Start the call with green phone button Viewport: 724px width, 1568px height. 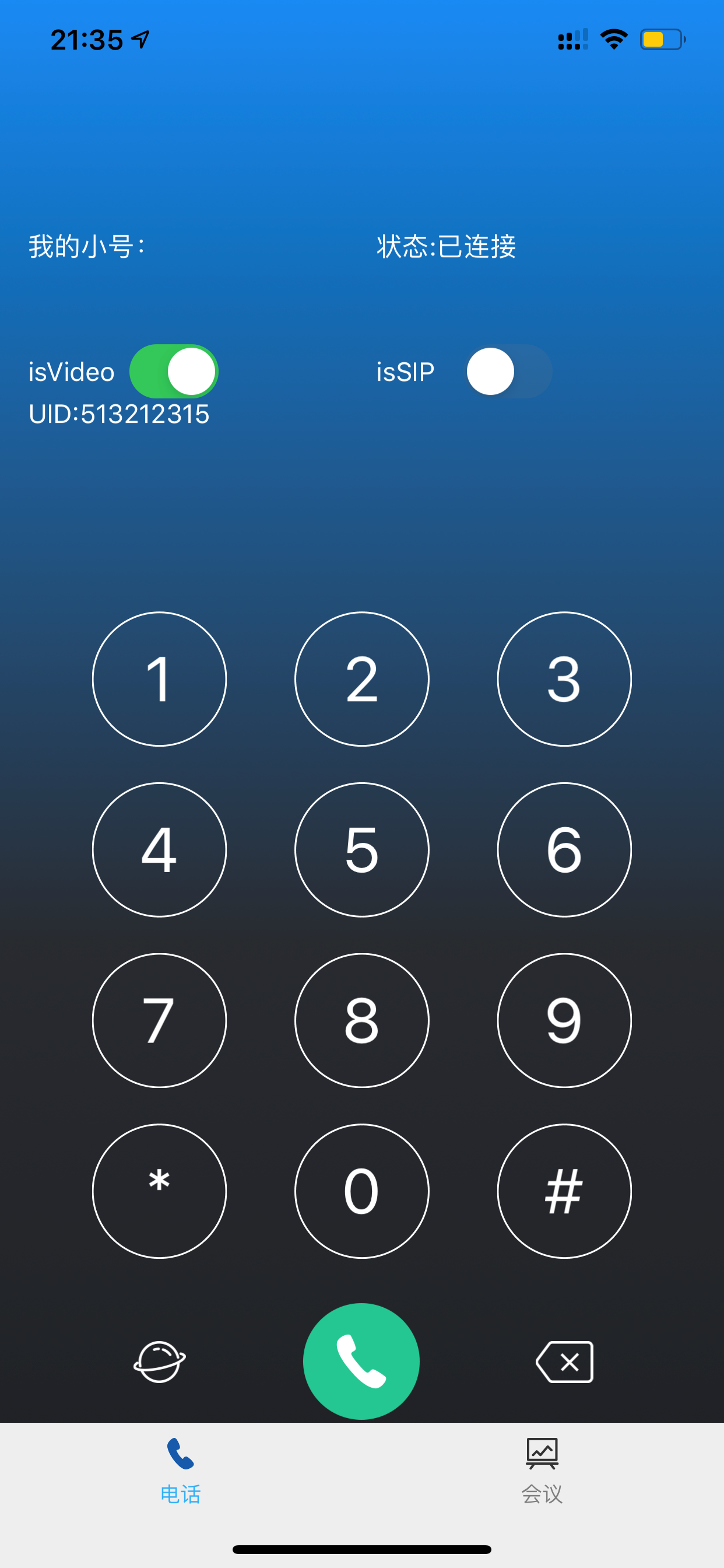(x=361, y=1361)
